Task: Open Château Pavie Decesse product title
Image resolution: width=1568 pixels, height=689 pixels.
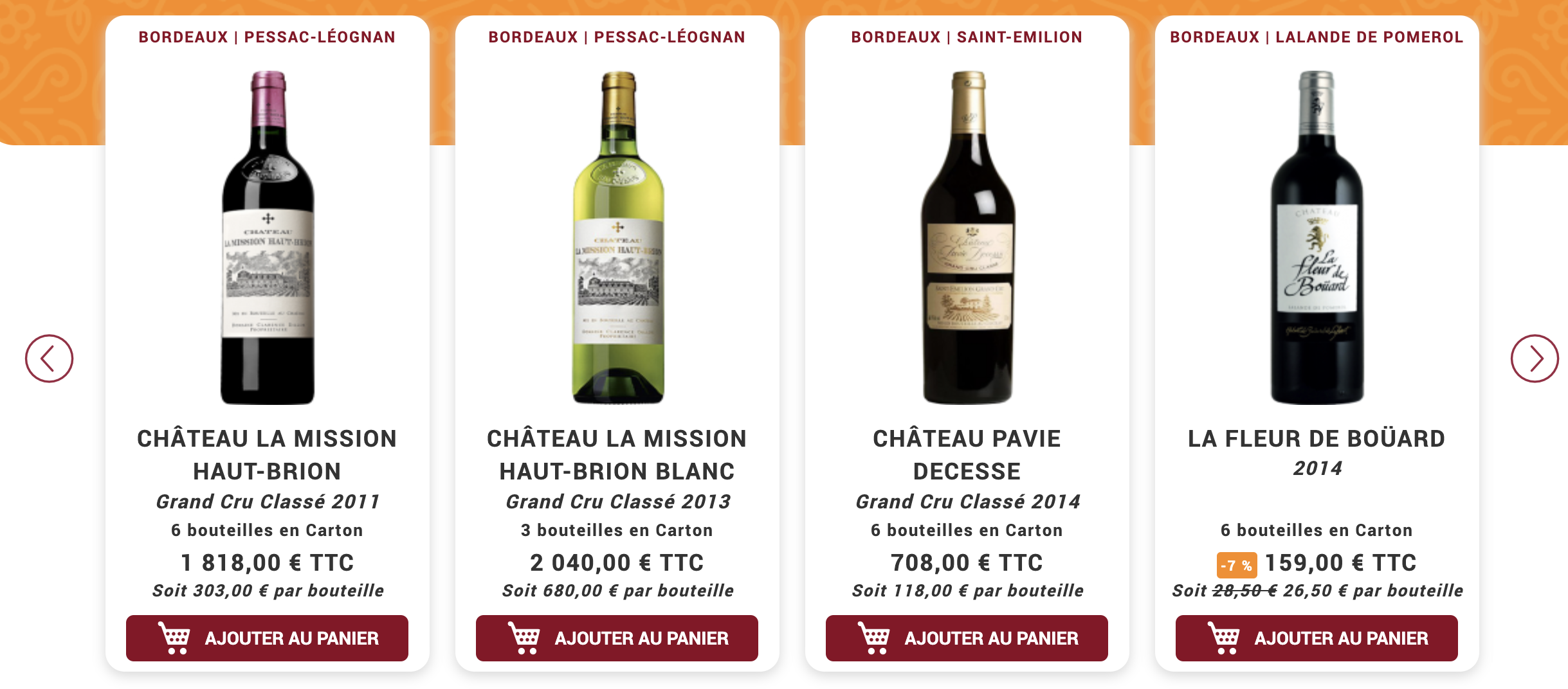Action: point(967,454)
